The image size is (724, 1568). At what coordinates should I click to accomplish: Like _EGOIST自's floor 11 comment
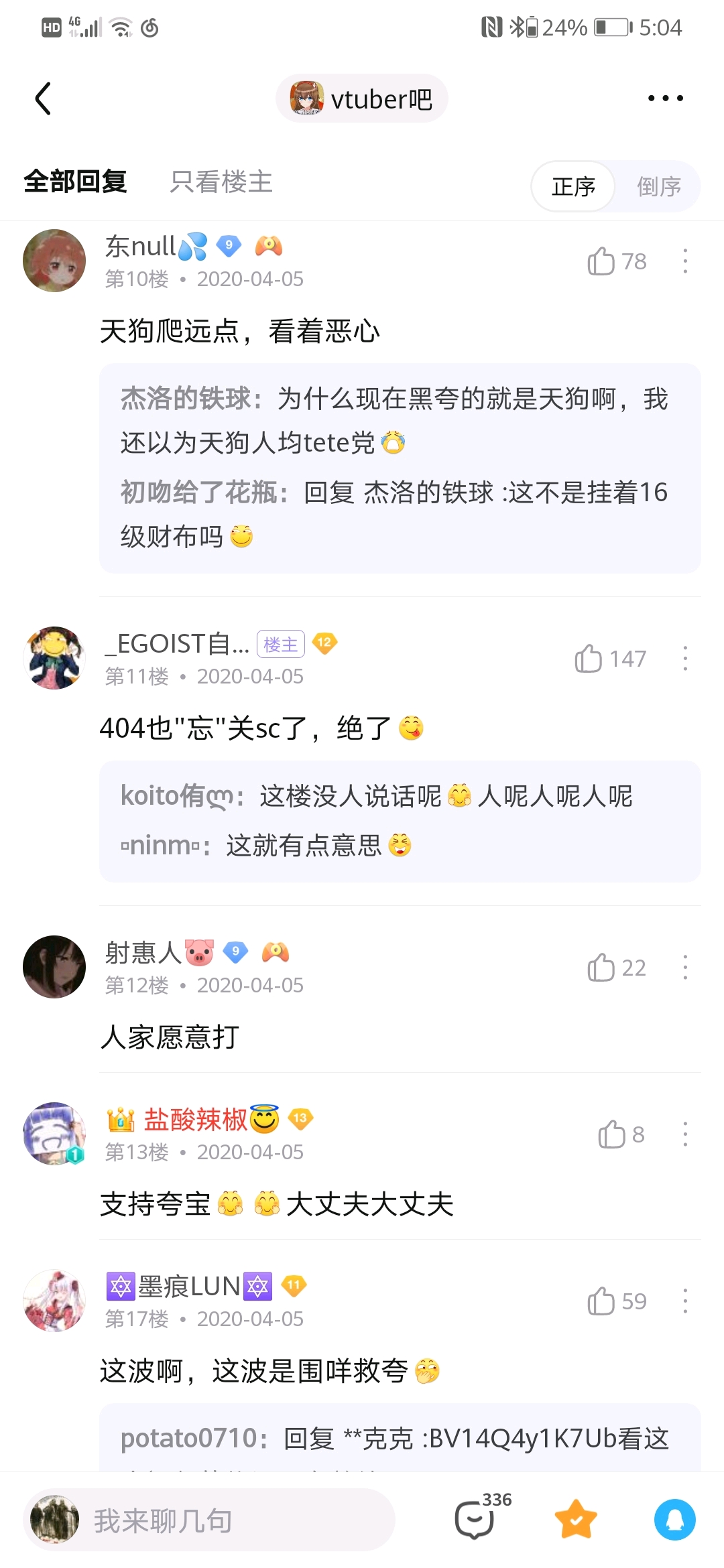point(589,659)
